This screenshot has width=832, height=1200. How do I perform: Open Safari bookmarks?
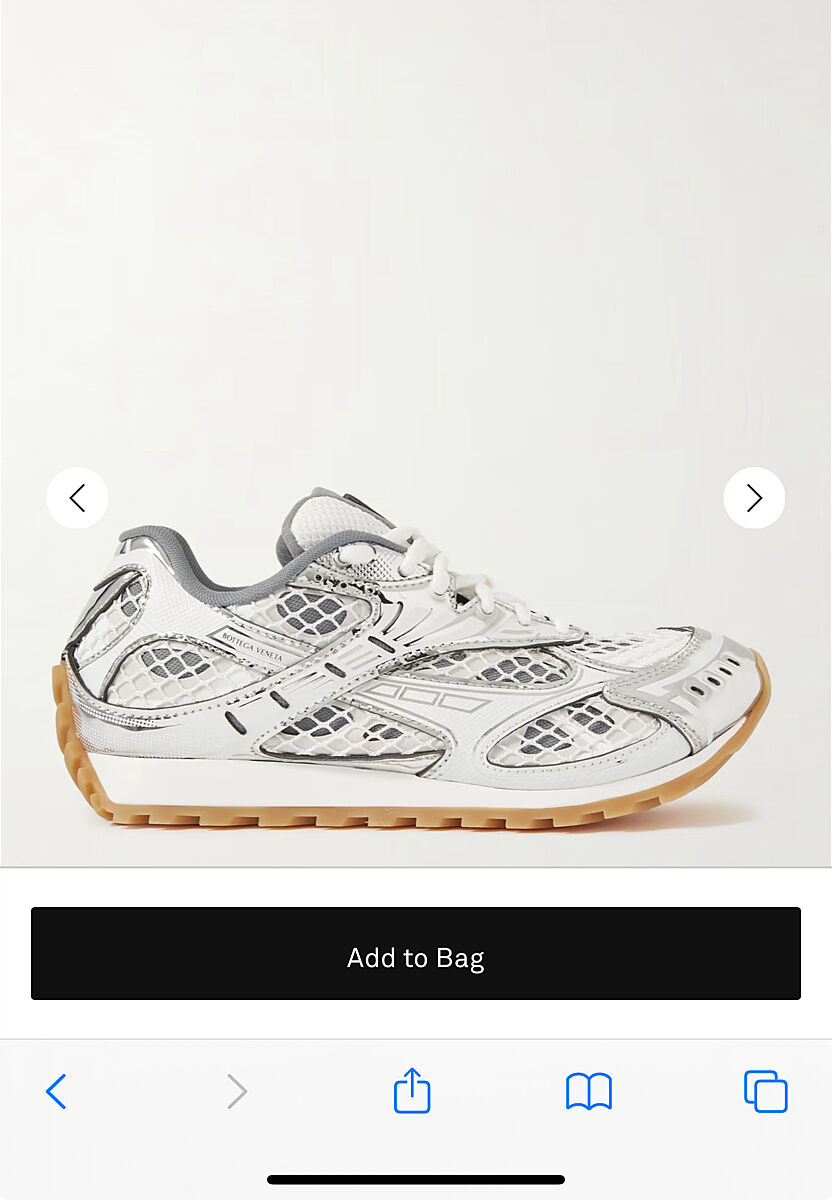point(589,1091)
